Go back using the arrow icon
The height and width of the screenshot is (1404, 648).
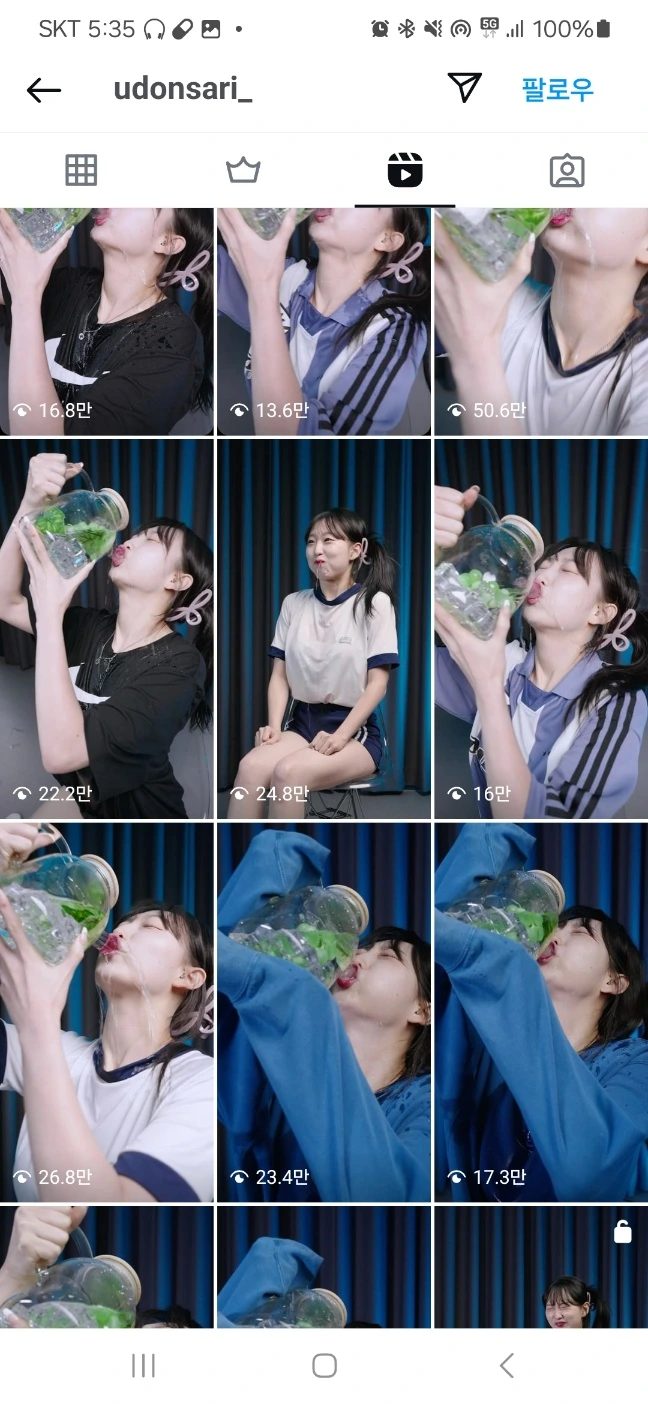(43, 89)
